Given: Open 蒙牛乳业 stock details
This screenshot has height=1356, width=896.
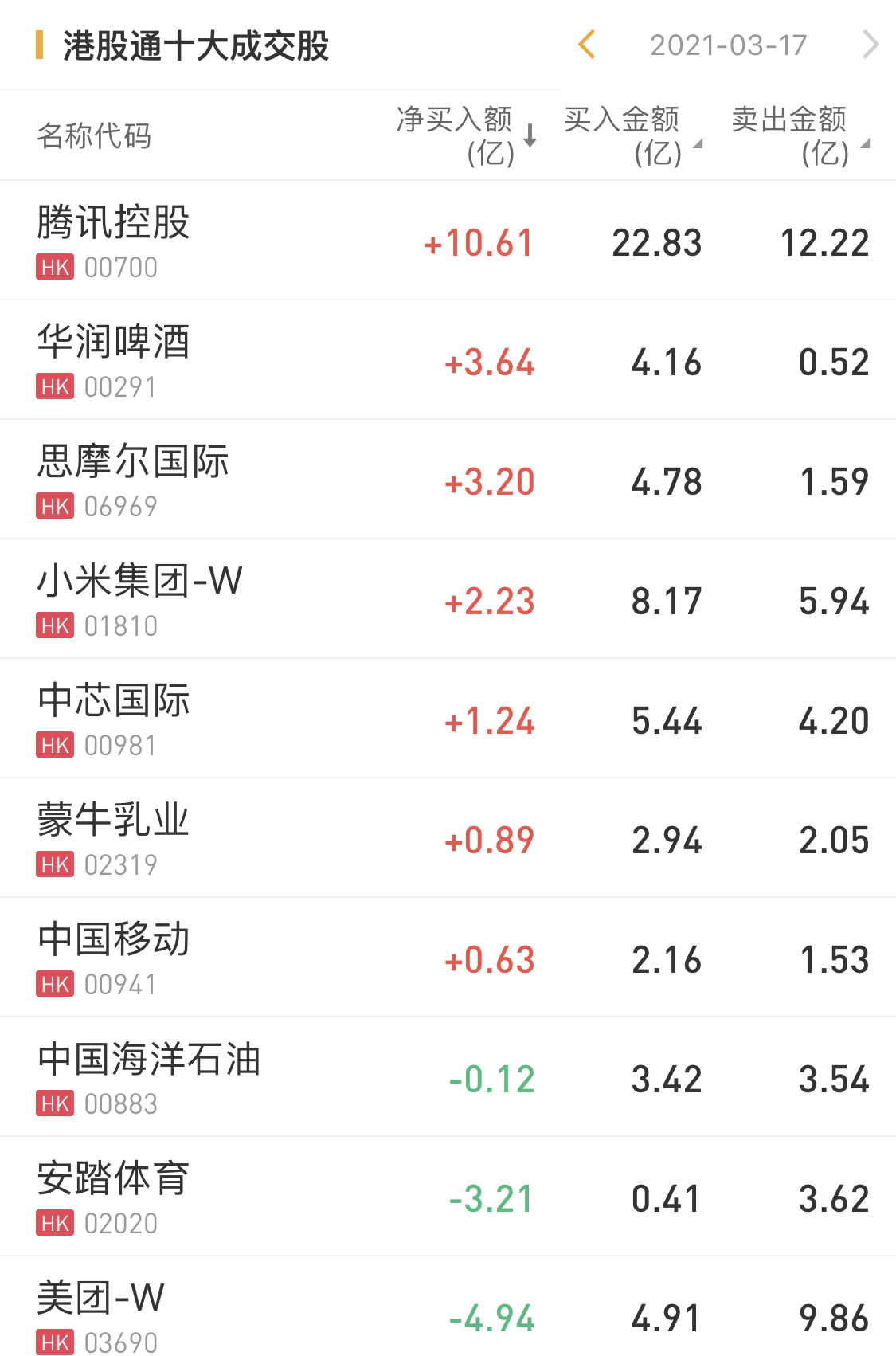Looking at the screenshot, I should click(113, 837).
